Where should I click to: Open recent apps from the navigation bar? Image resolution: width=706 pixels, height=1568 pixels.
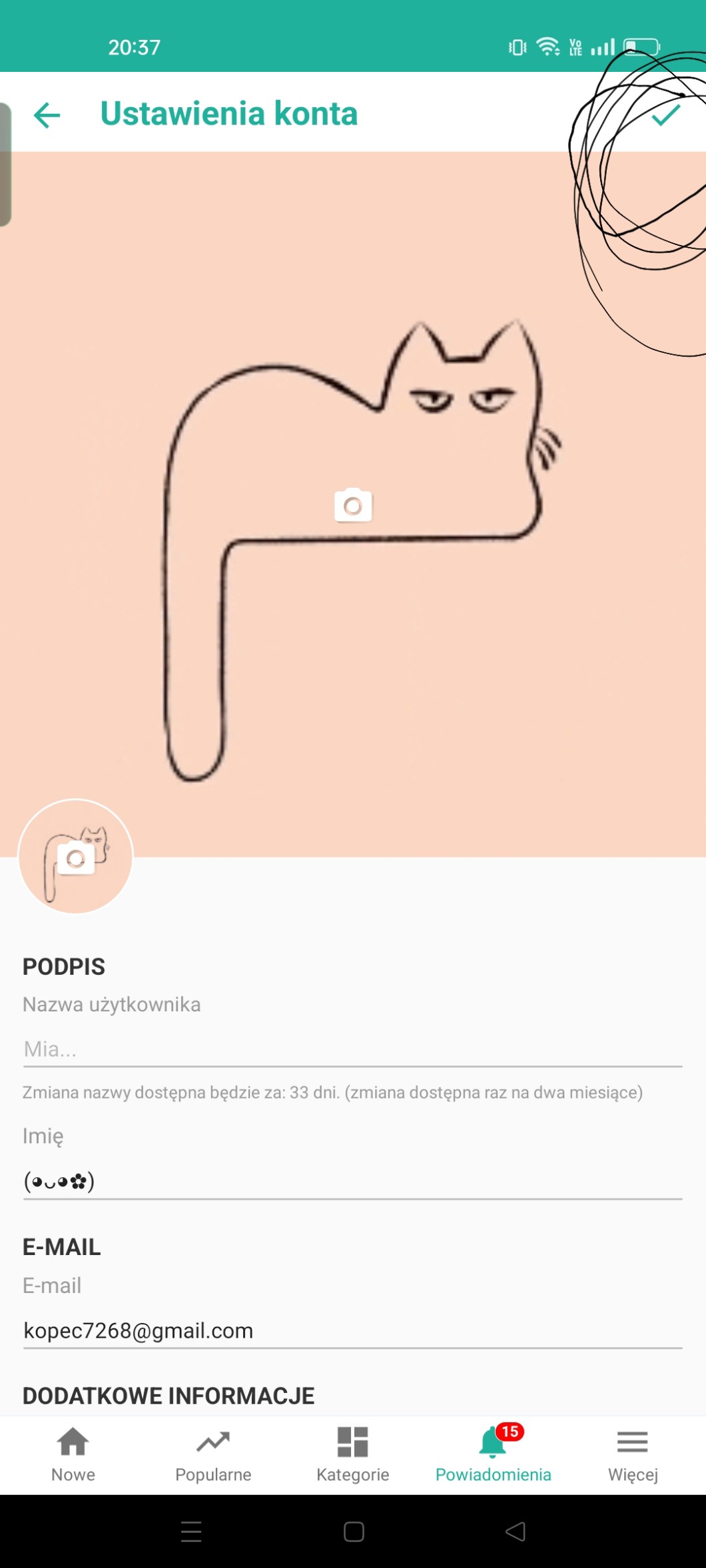click(x=191, y=1531)
